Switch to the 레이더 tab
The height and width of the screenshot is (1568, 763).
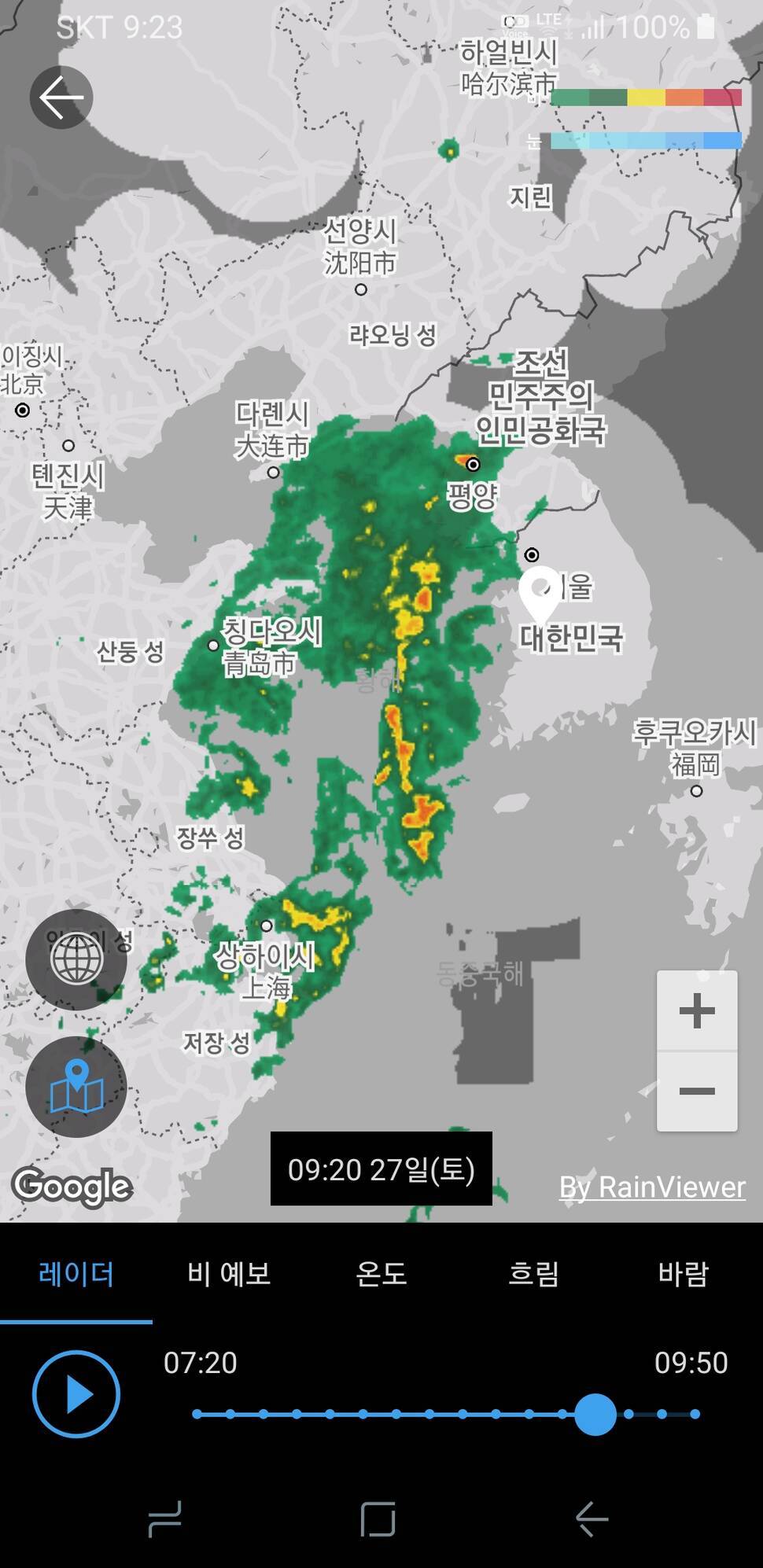[76, 1273]
